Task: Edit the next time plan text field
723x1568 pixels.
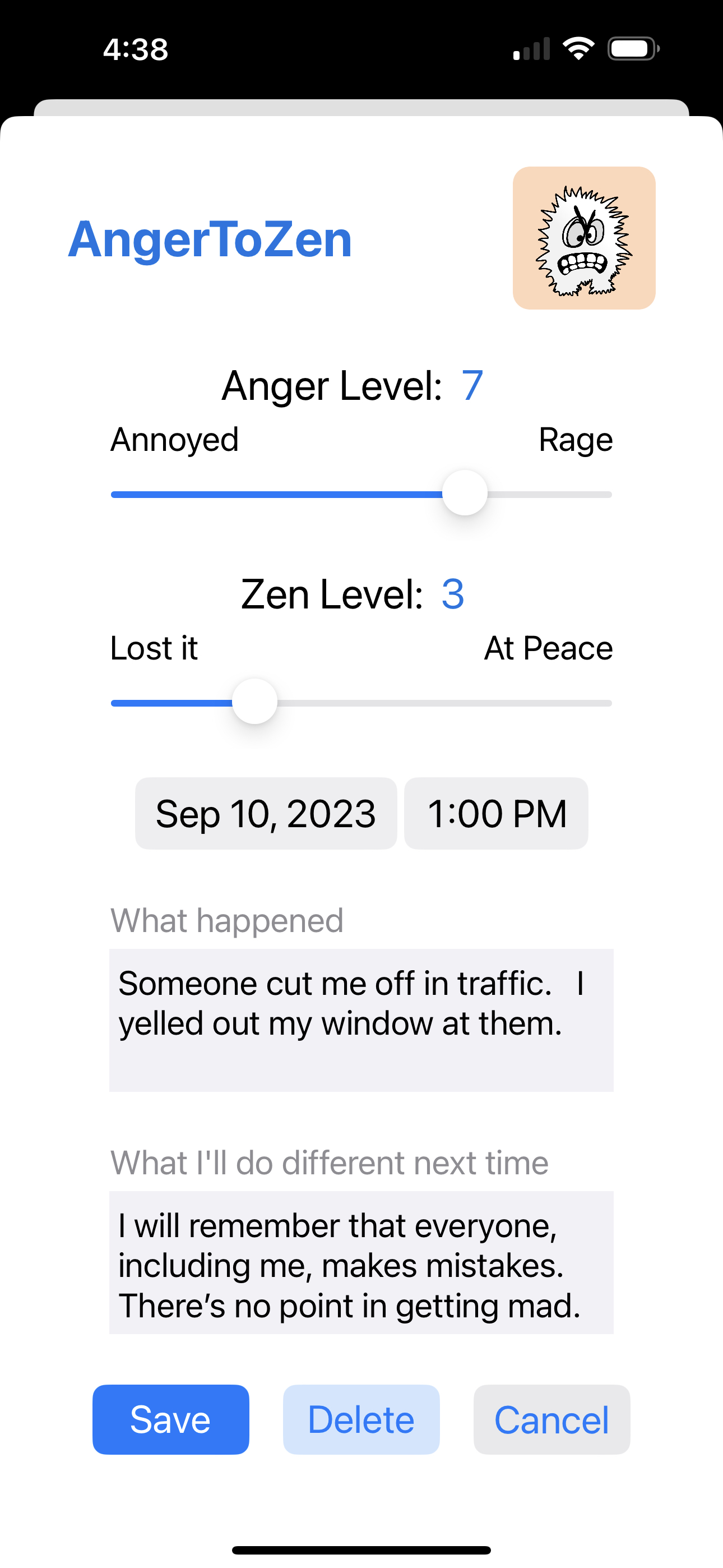Action: (361, 1262)
